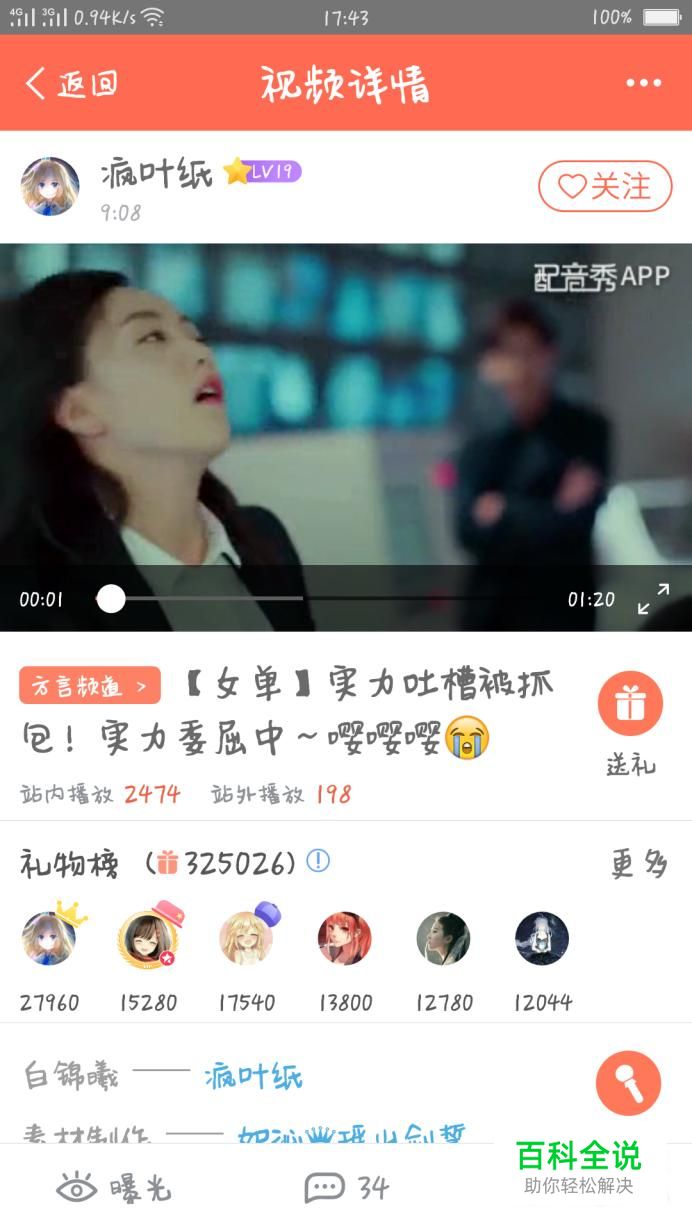Open 疯叶纸 link beside 白锦曦
This screenshot has width=692, height=1230.
point(253,1077)
